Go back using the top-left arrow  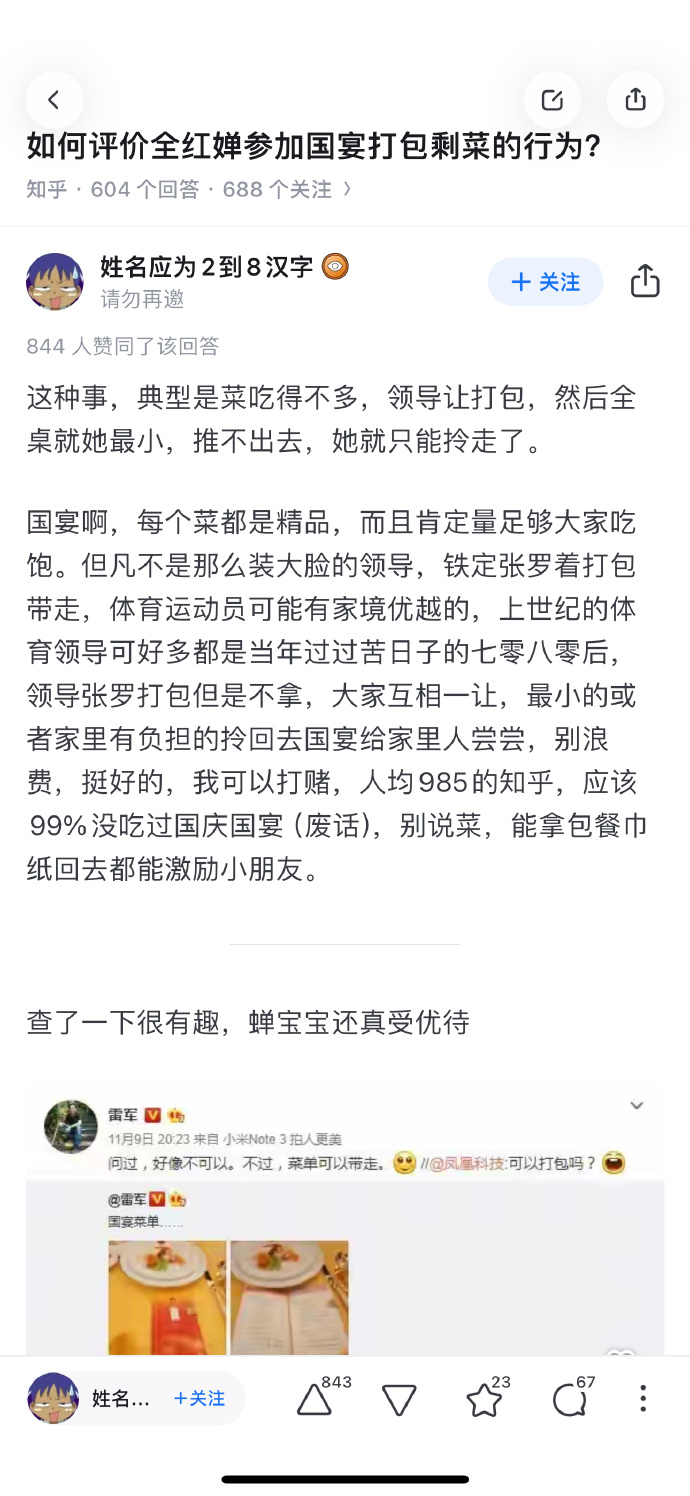click(x=54, y=100)
